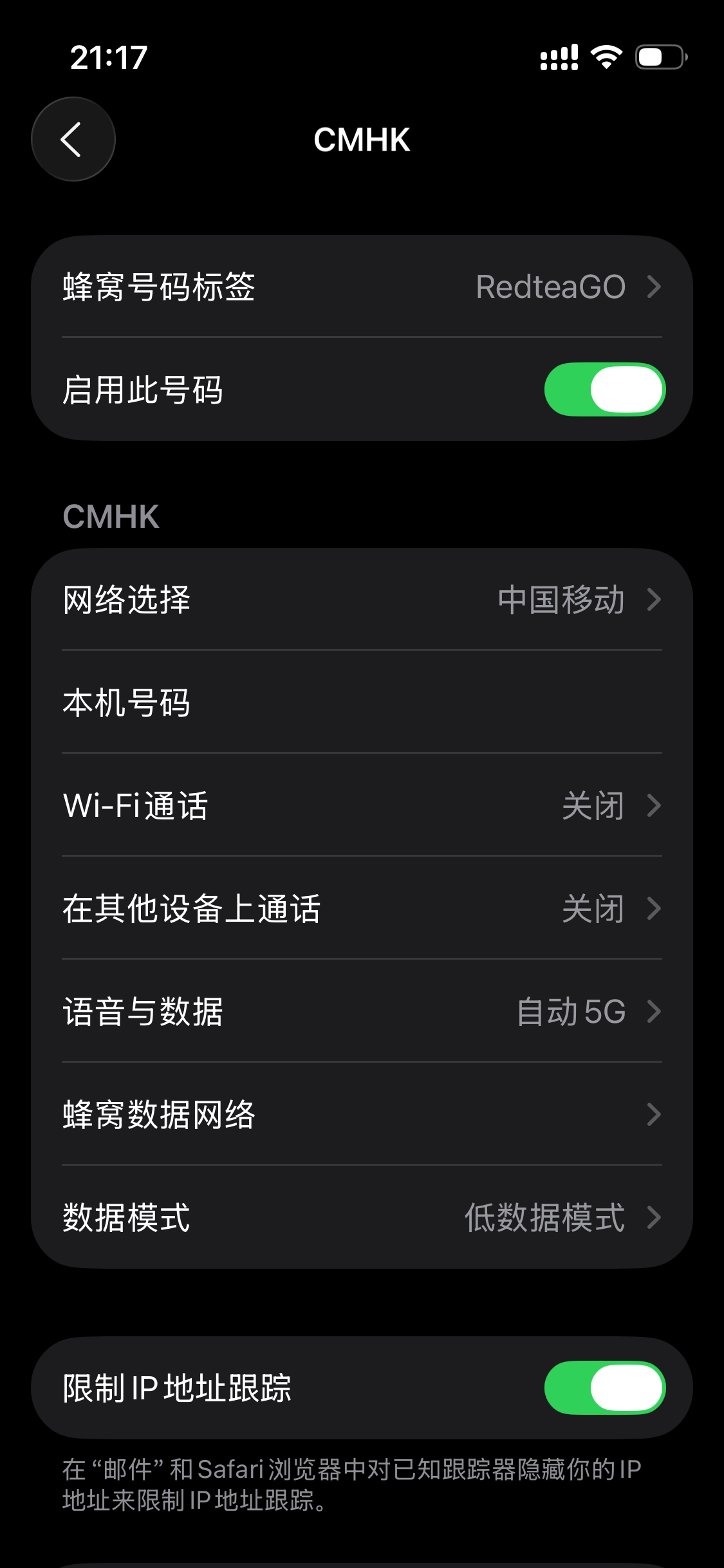
Task: Open 蜂窝数据网络 settings
Action: tap(362, 1114)
